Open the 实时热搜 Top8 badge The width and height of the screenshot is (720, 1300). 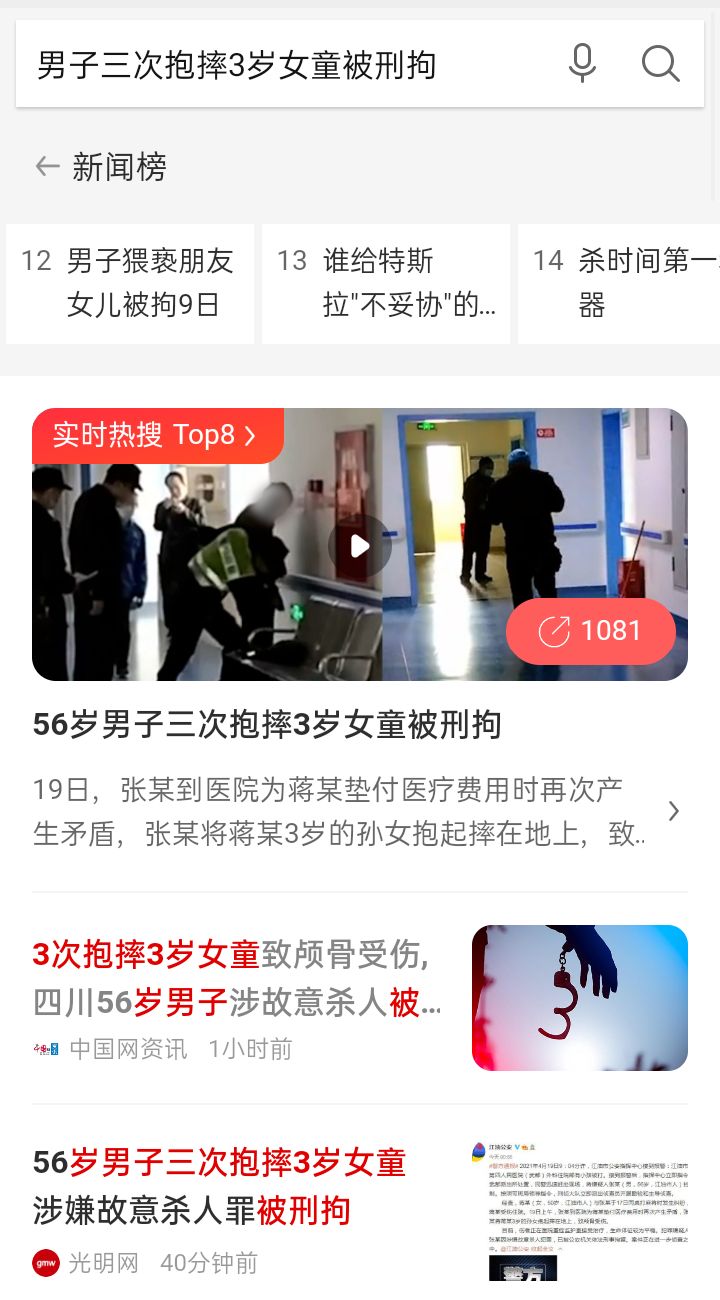156,435
